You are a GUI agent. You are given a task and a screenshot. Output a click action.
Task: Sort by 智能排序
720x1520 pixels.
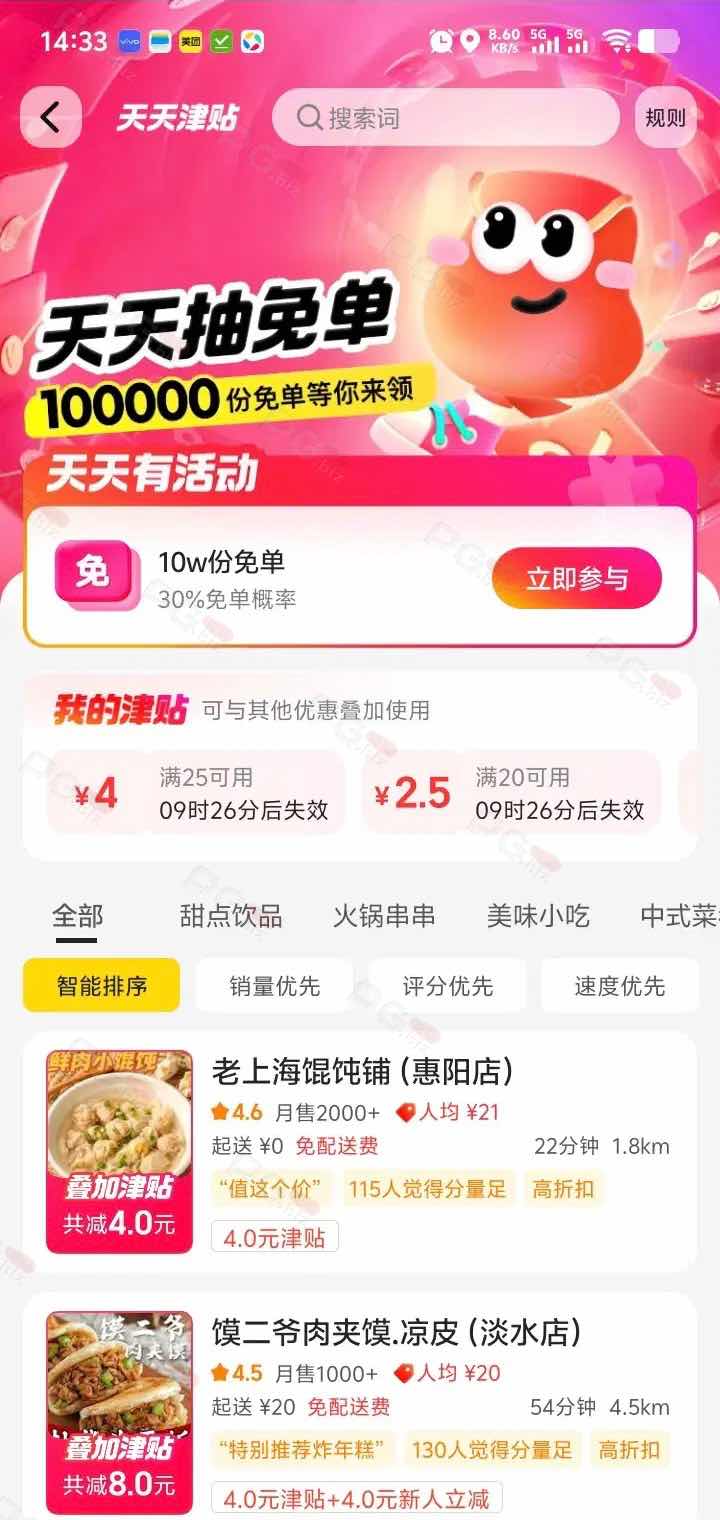click(102, 986)
